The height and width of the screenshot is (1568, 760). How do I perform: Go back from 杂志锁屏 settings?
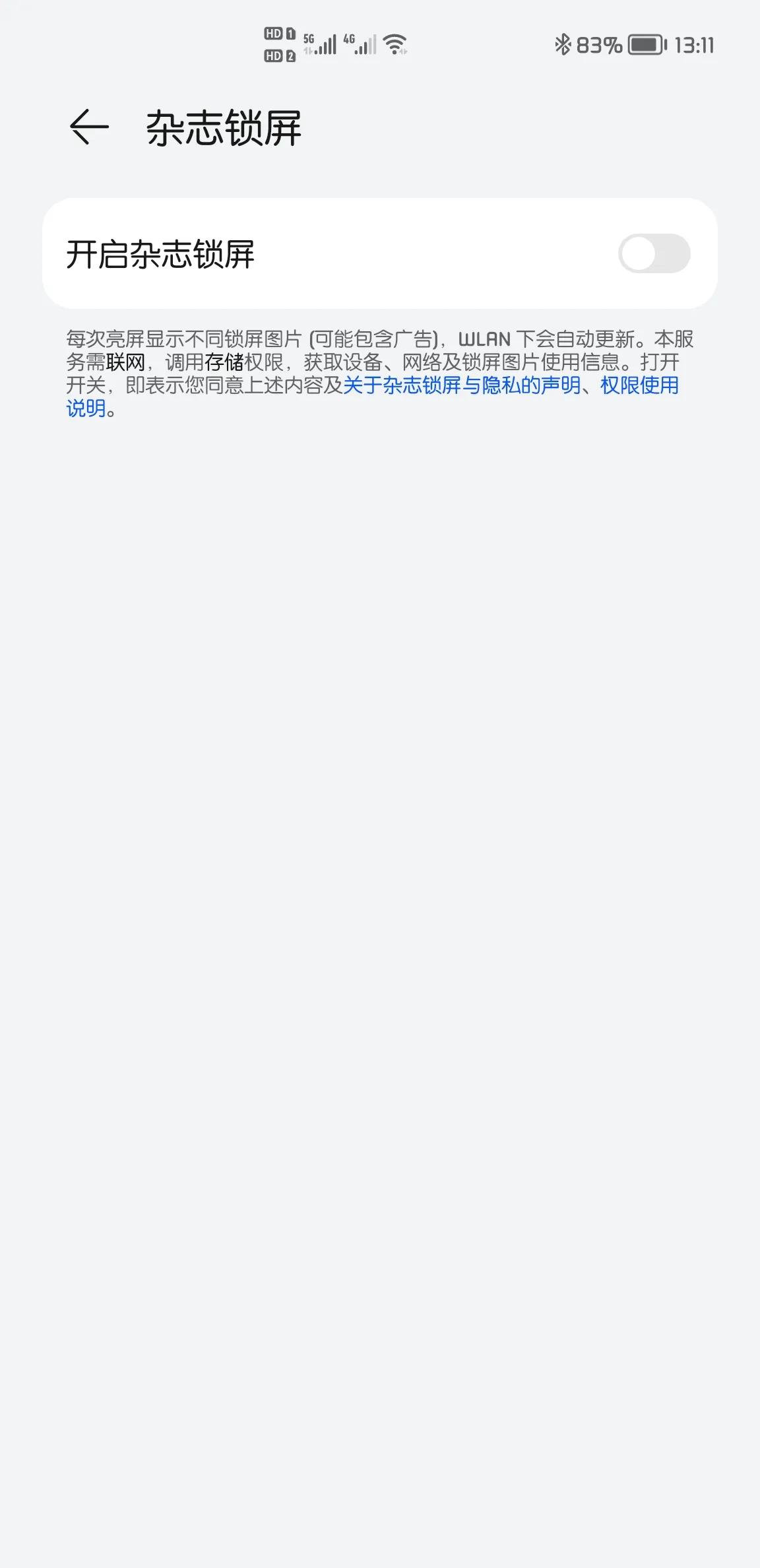tap(89, 127)
